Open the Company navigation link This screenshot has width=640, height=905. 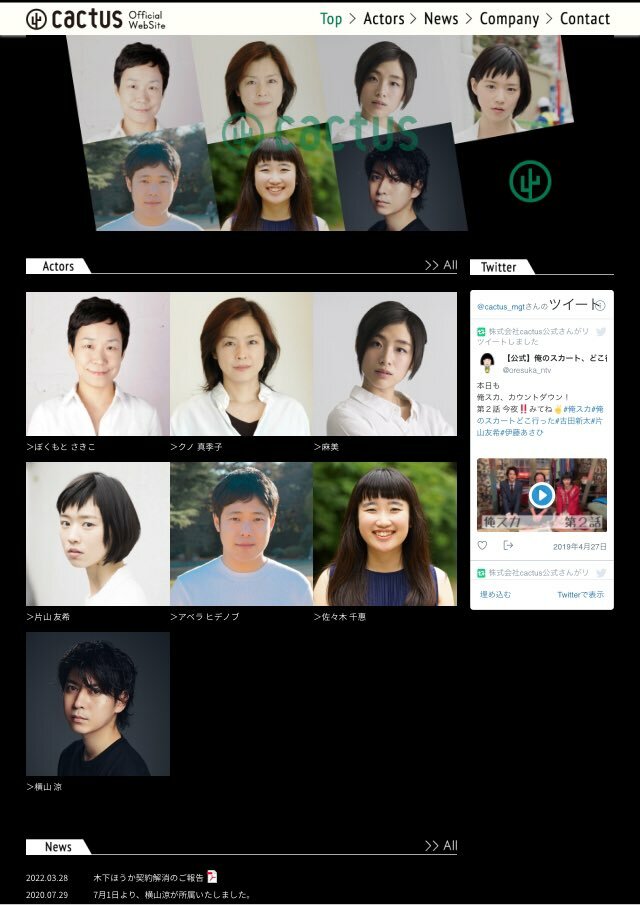coord(509,19)
